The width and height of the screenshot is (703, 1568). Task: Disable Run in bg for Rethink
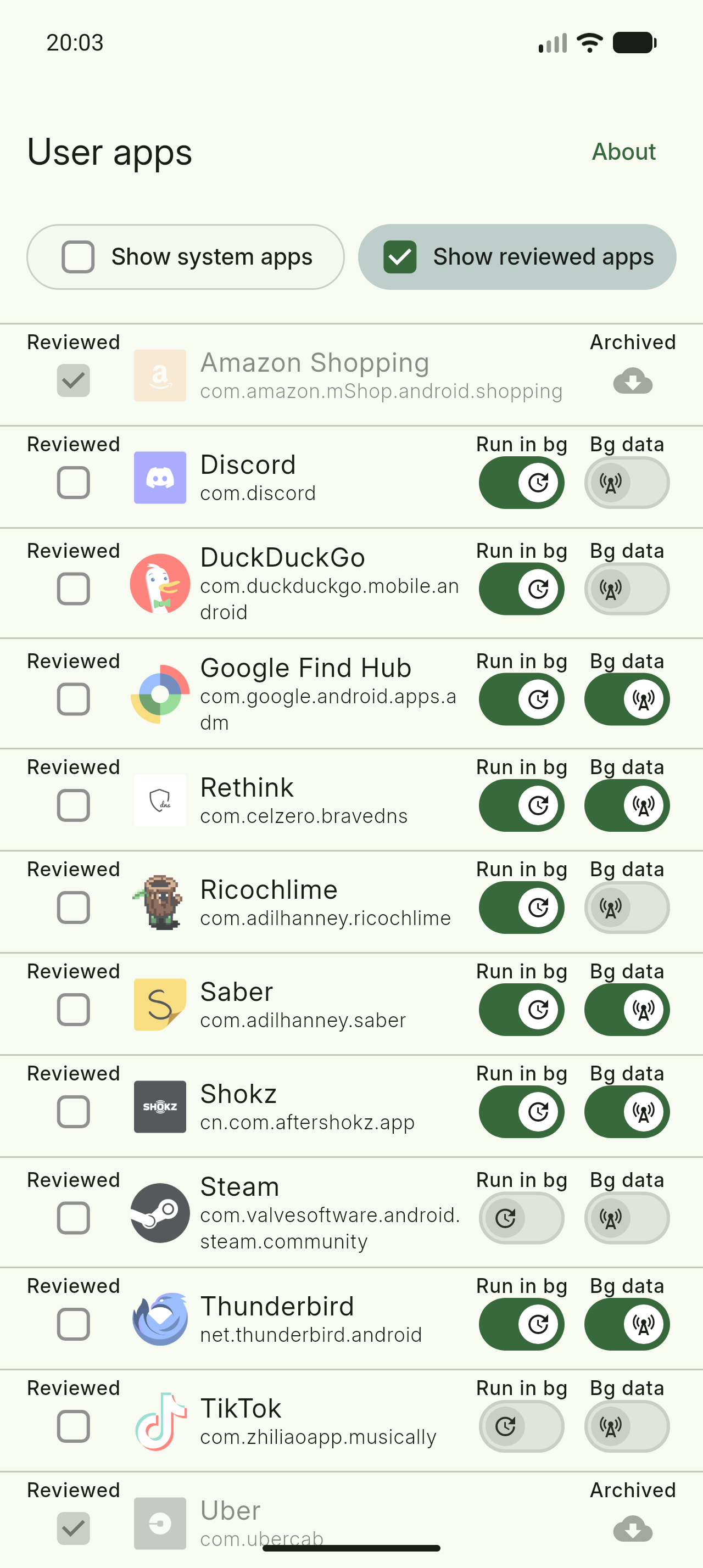[x=521, y=805]
